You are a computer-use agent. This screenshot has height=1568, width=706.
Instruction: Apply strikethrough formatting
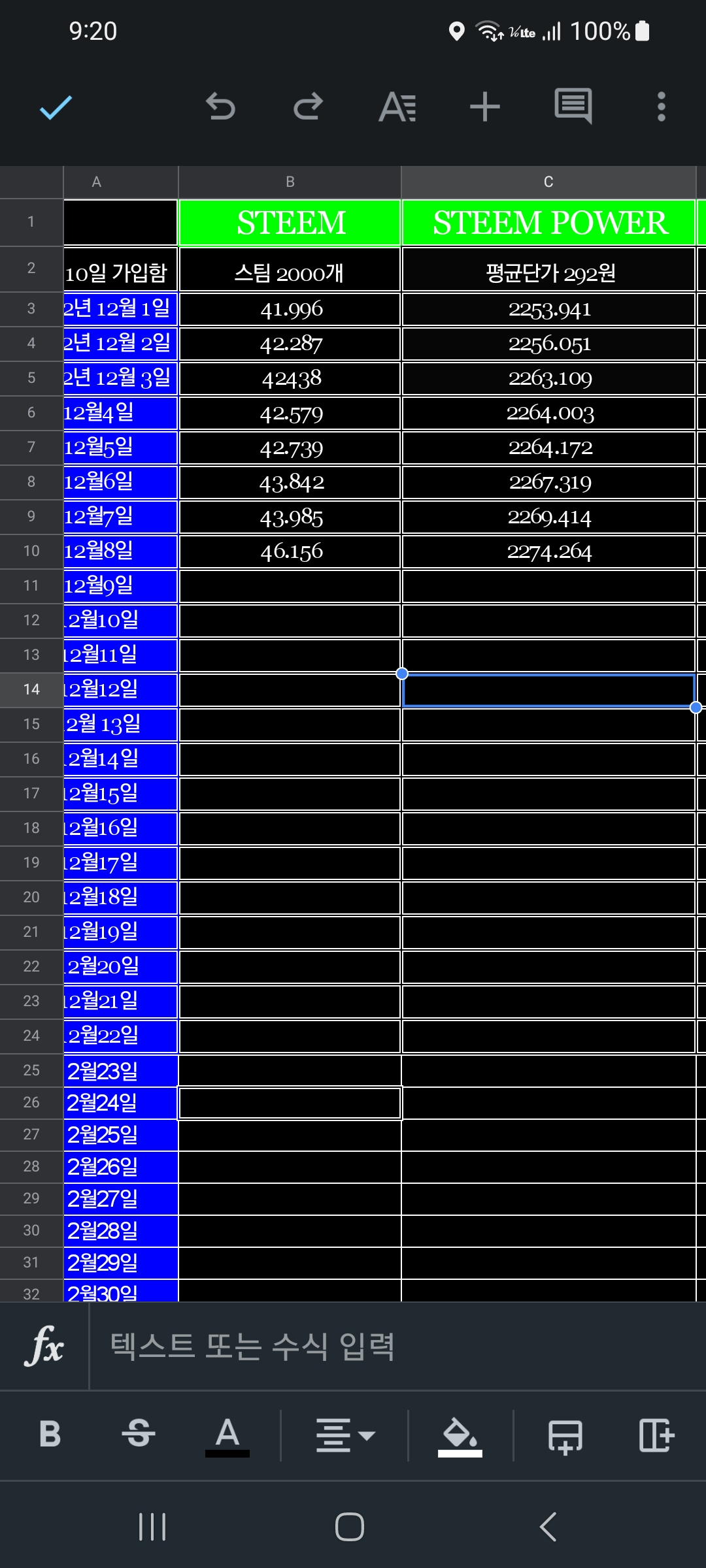pyautogui.click(x=139, y=1435)
